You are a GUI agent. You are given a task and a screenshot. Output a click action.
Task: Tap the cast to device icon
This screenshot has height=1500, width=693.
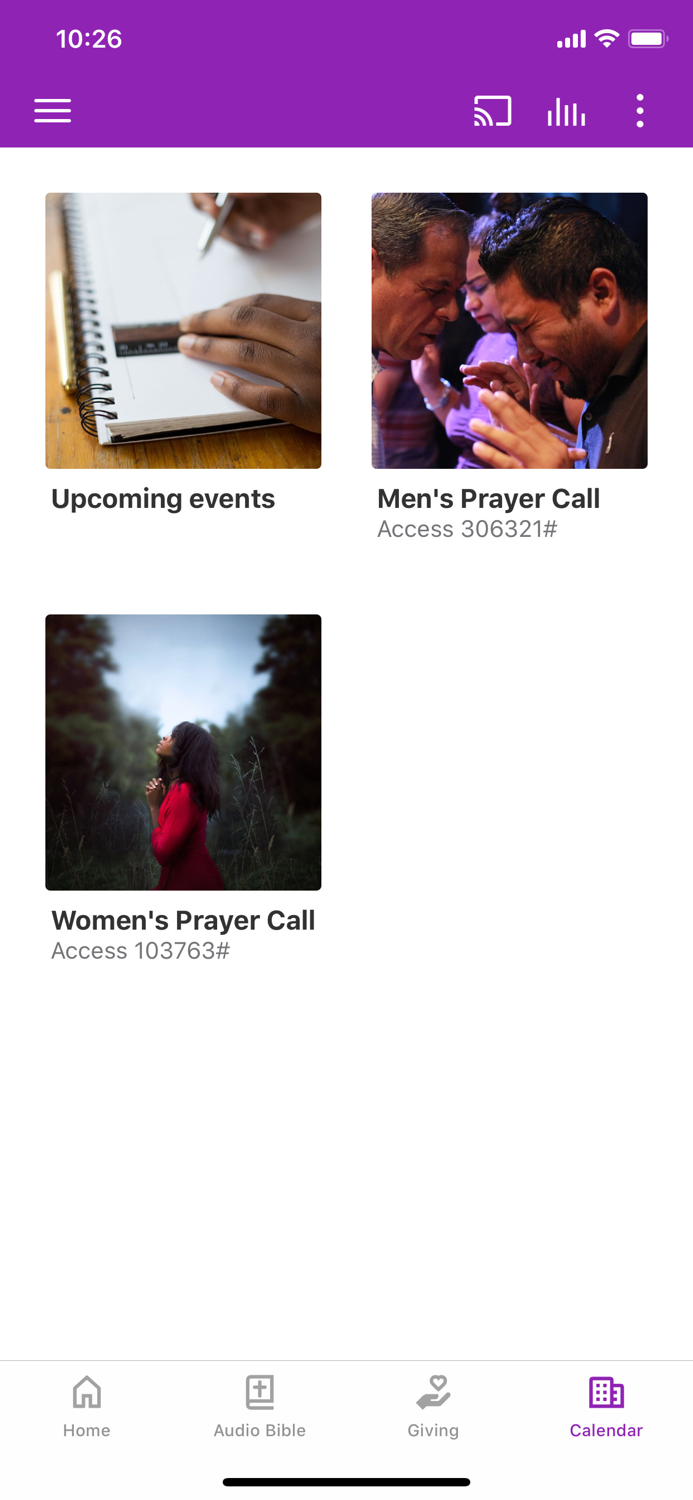click(492, 111)
